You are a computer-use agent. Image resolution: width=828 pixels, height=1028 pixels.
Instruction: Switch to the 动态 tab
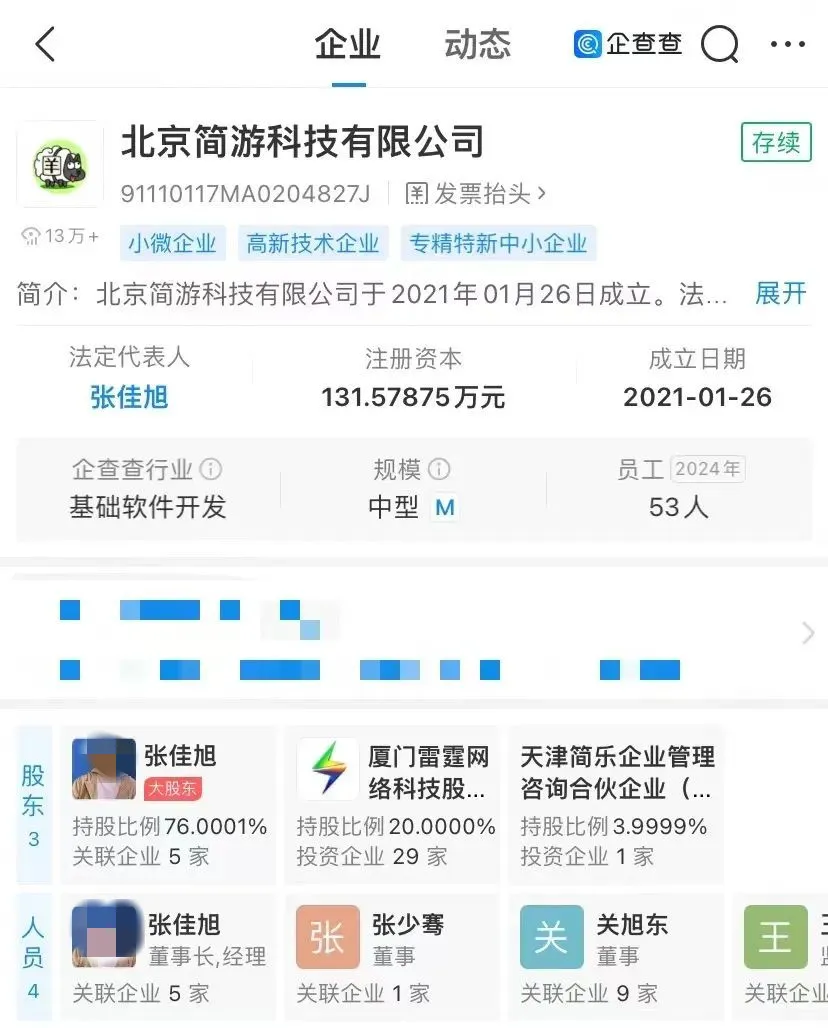click(x=477, y=45)
